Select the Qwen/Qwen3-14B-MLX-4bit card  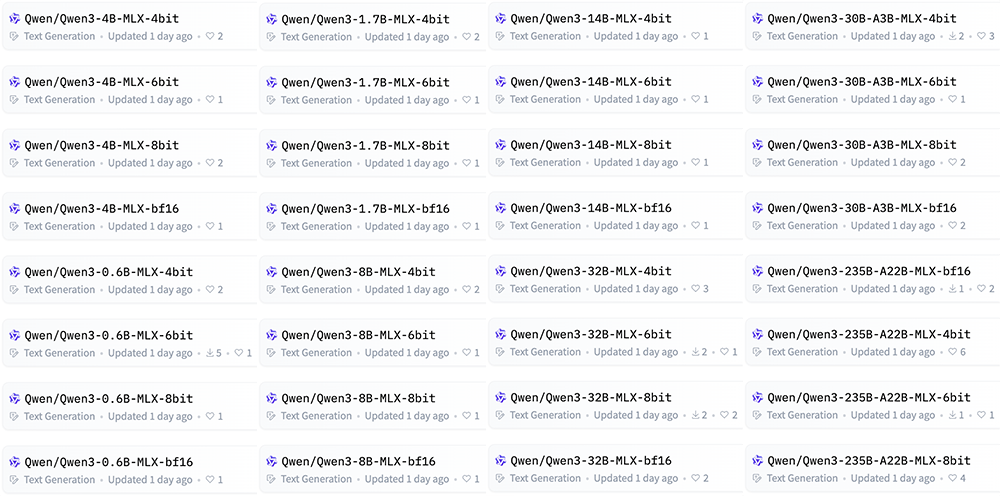click(x=590, y=19)
